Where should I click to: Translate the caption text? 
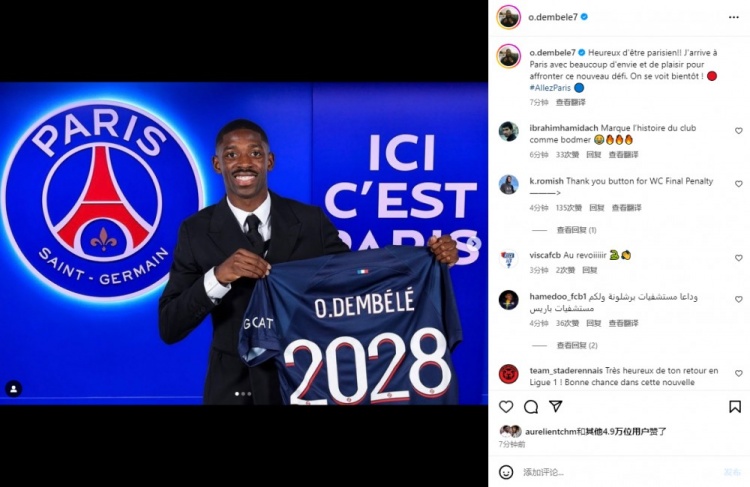point(571,102)
